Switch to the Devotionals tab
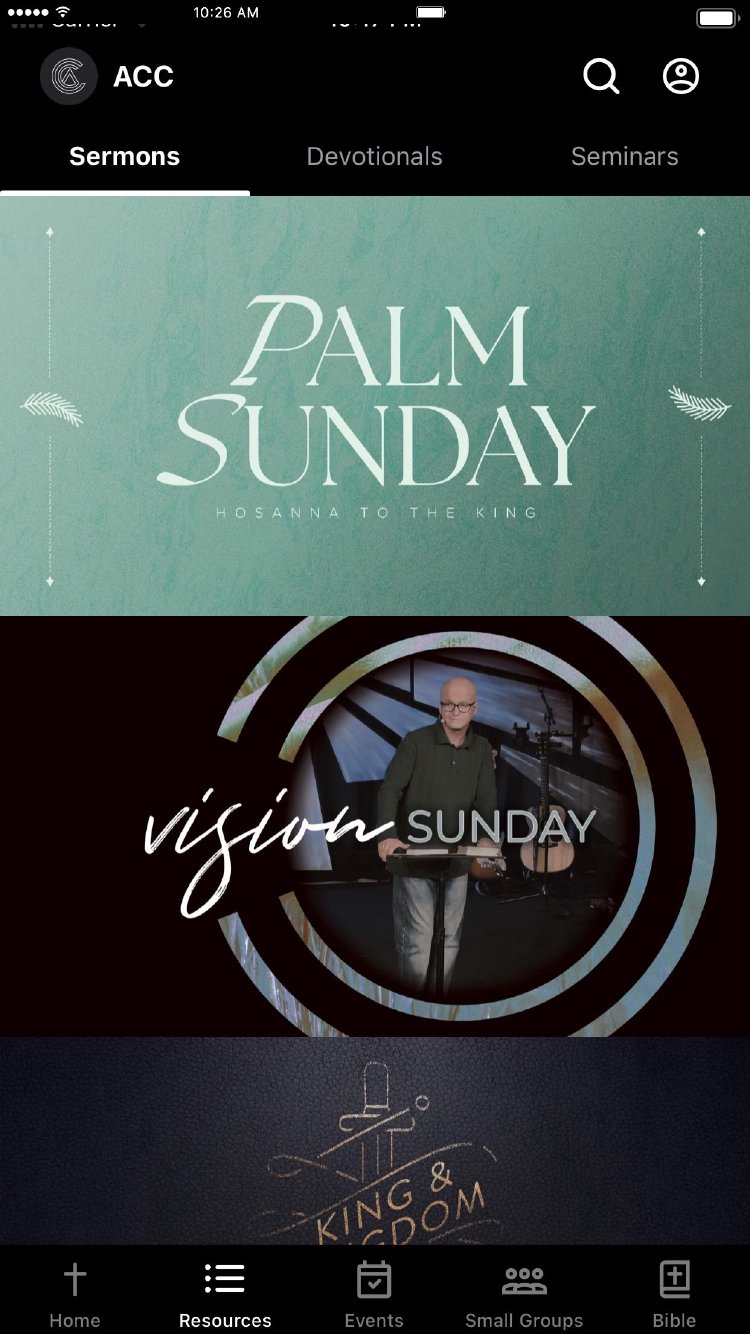750x1334 pixels. [374, 157]
